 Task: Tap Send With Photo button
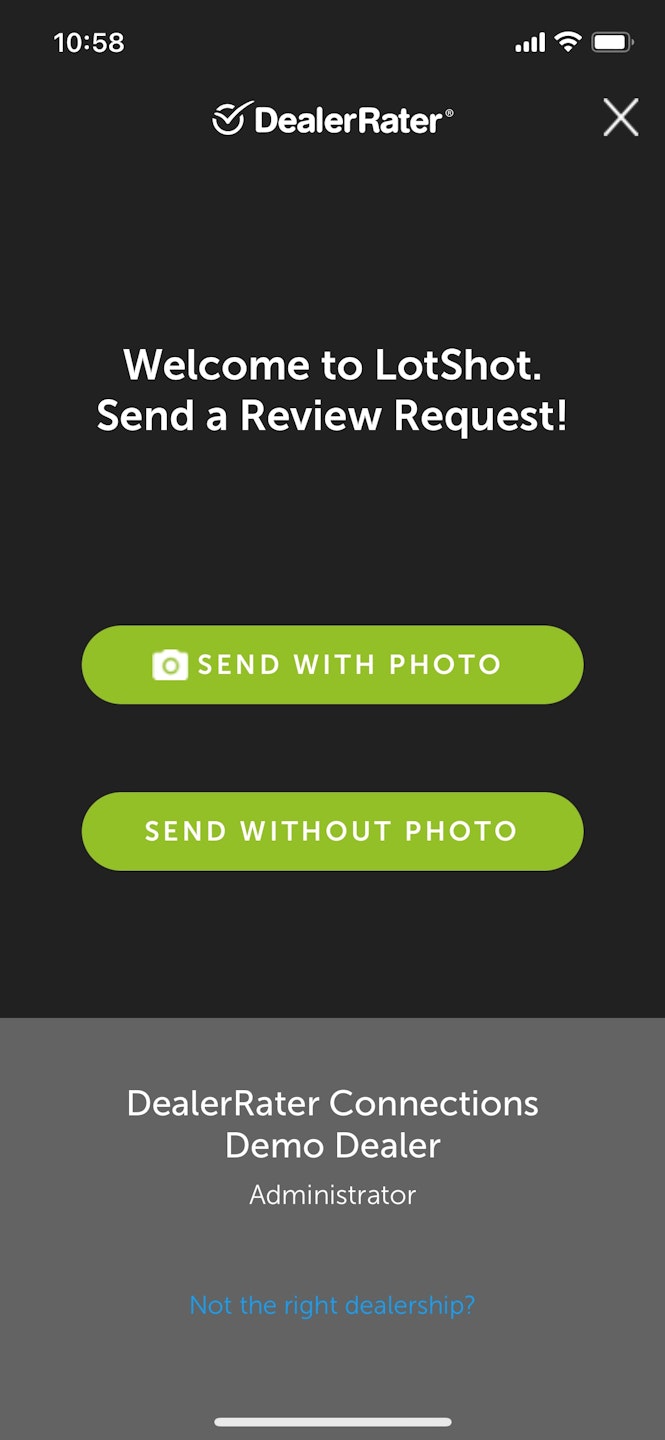(x=332, y=665)
